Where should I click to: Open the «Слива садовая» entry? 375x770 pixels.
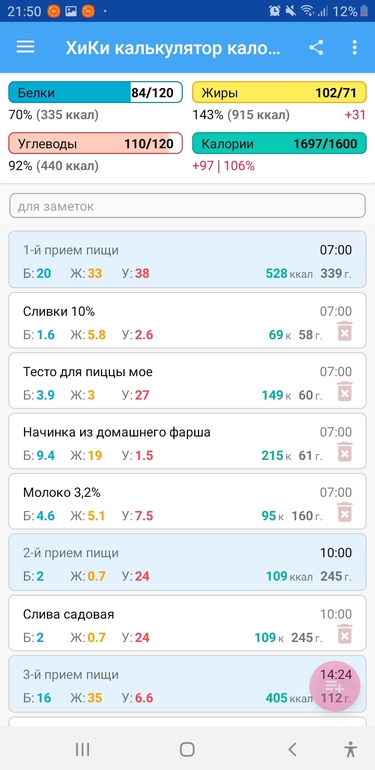point(188,625)
